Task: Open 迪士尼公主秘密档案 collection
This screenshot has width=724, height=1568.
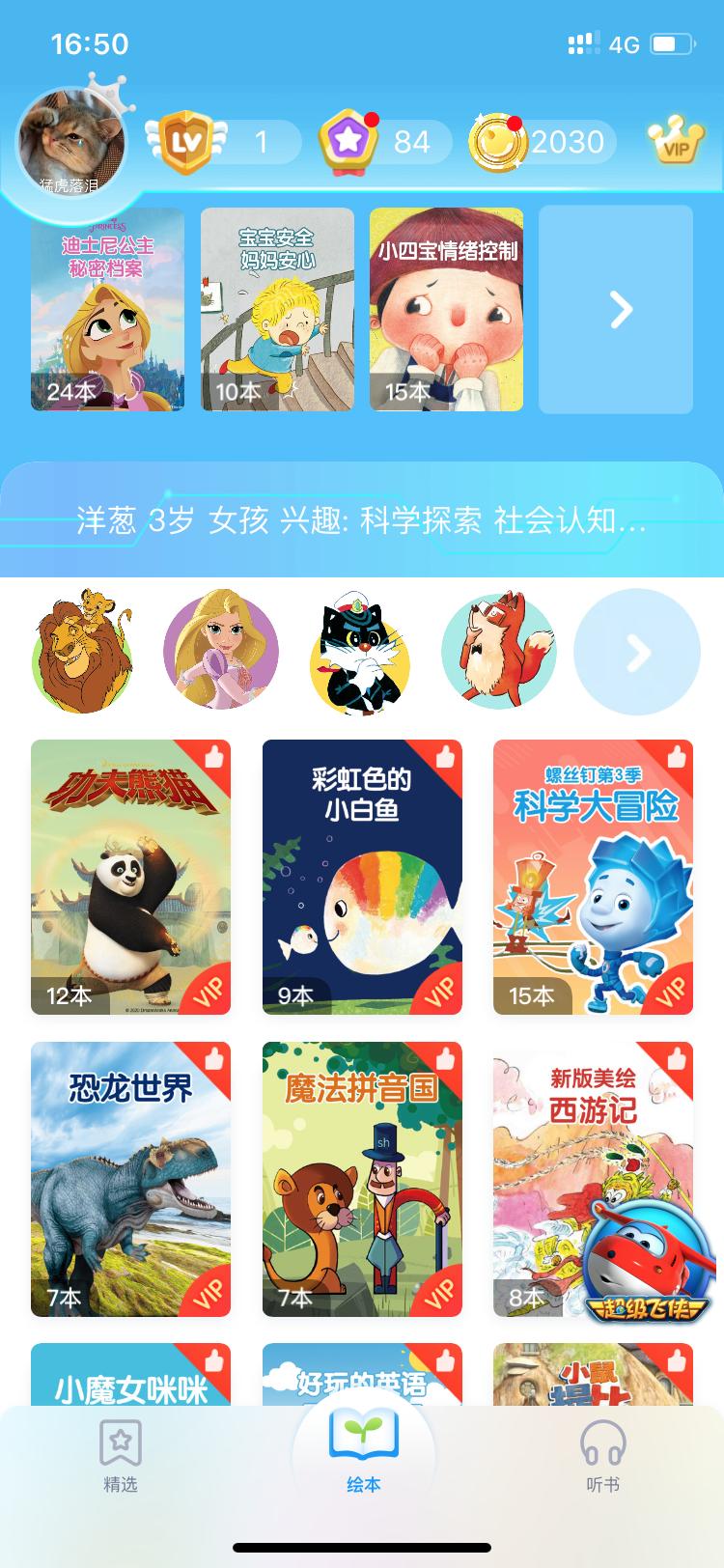Action: point(107,309)
